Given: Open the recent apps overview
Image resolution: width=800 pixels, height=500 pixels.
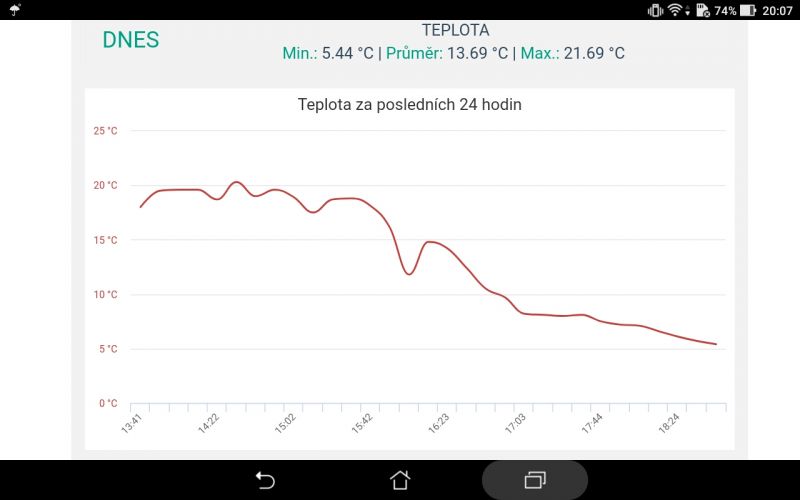Looking at the screenshot, I should (535, 480).
